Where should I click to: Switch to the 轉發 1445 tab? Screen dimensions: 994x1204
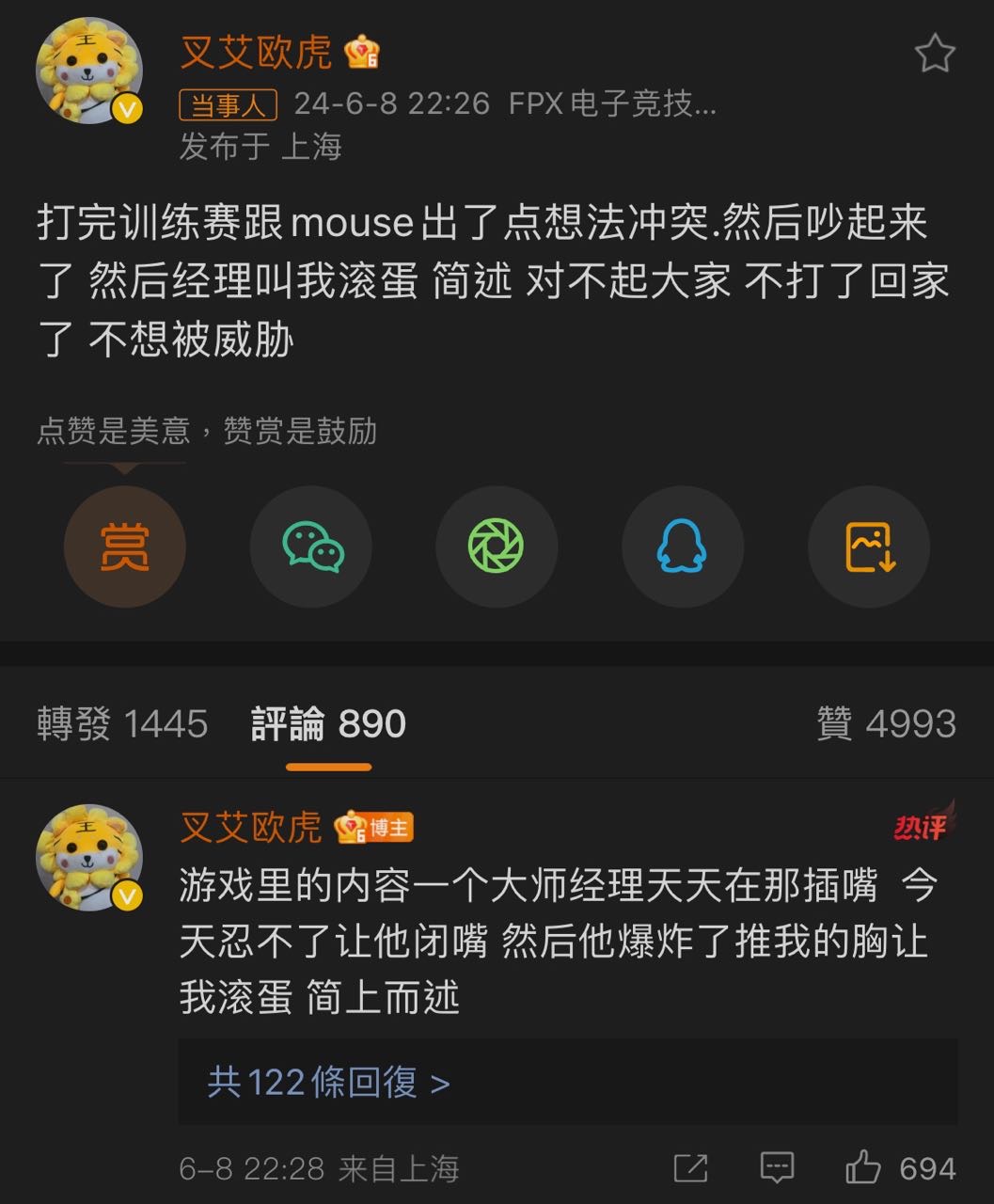[122, 724]
